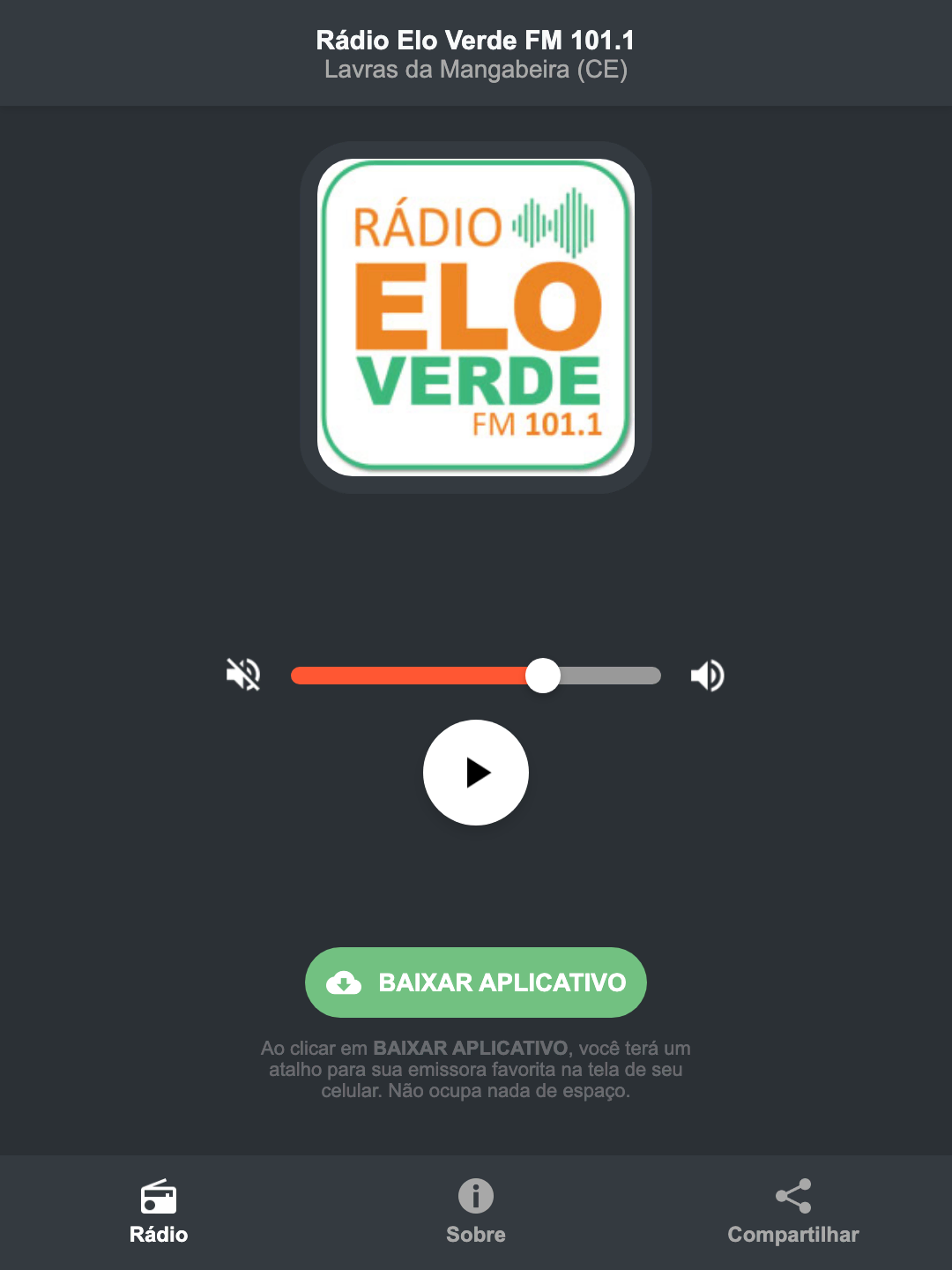Image resolution: width=952 pixels, height=1270 pixels.
Task: Click the red filled portion of volume bar
Action: click(x=414, y=675)
